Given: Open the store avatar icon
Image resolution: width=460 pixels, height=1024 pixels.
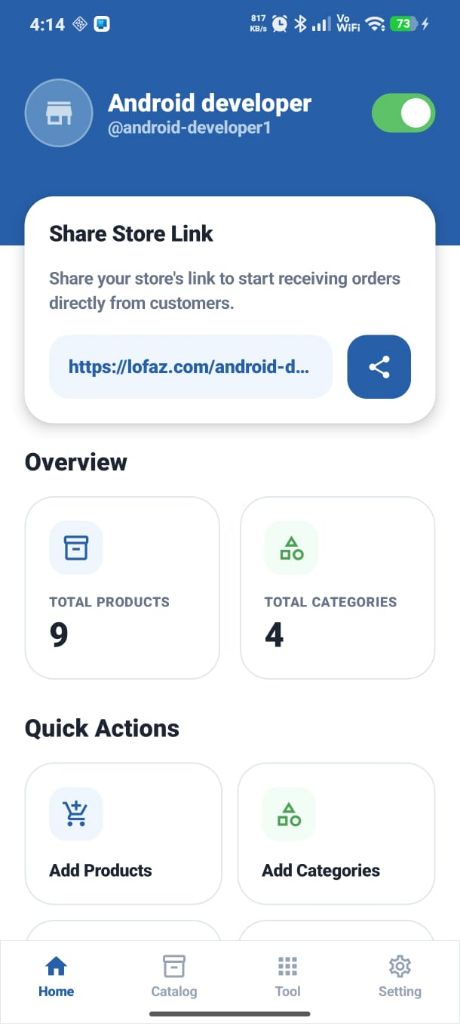Looking at the screenshot, I should point(59,113).
